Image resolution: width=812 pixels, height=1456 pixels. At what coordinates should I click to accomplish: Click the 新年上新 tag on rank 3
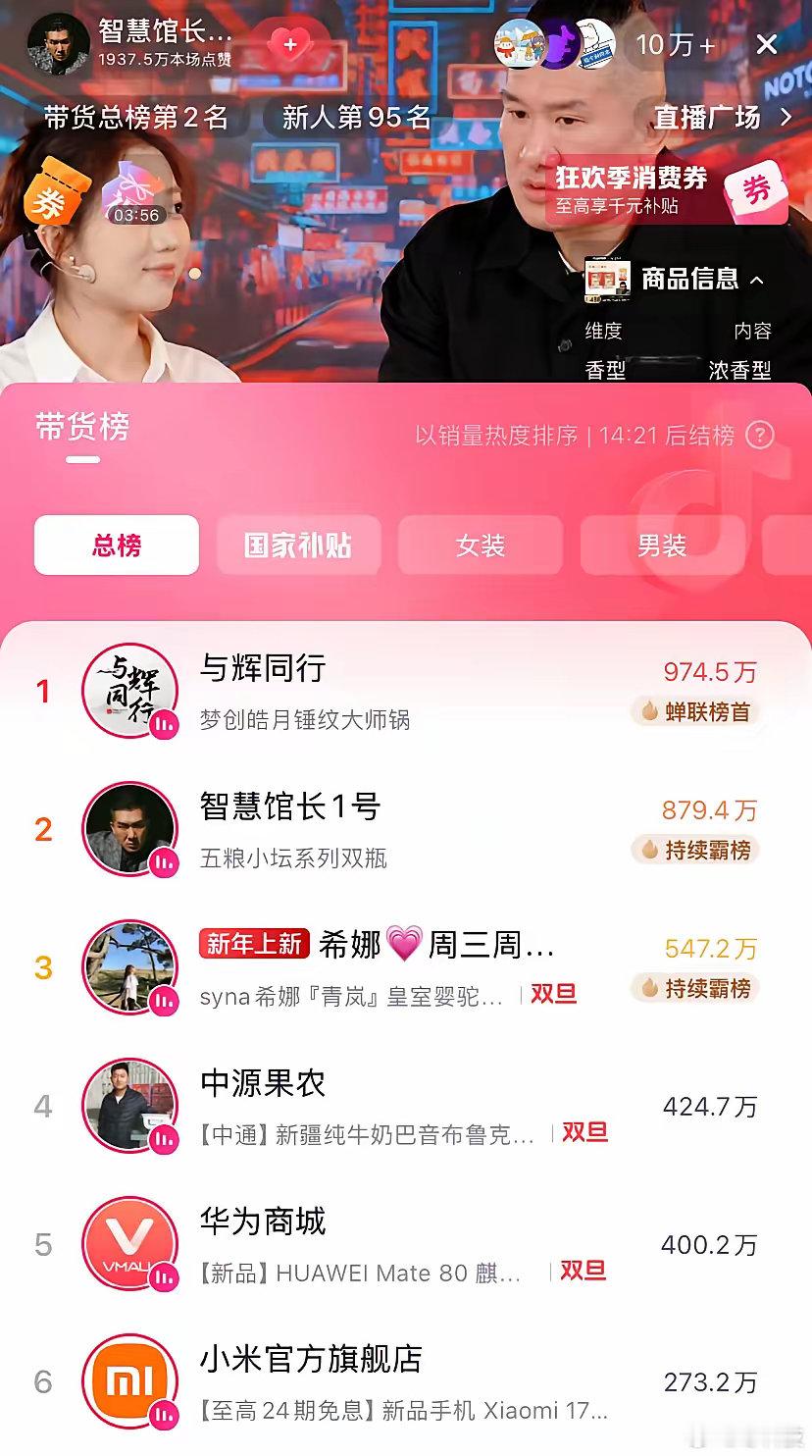point(254,943)
